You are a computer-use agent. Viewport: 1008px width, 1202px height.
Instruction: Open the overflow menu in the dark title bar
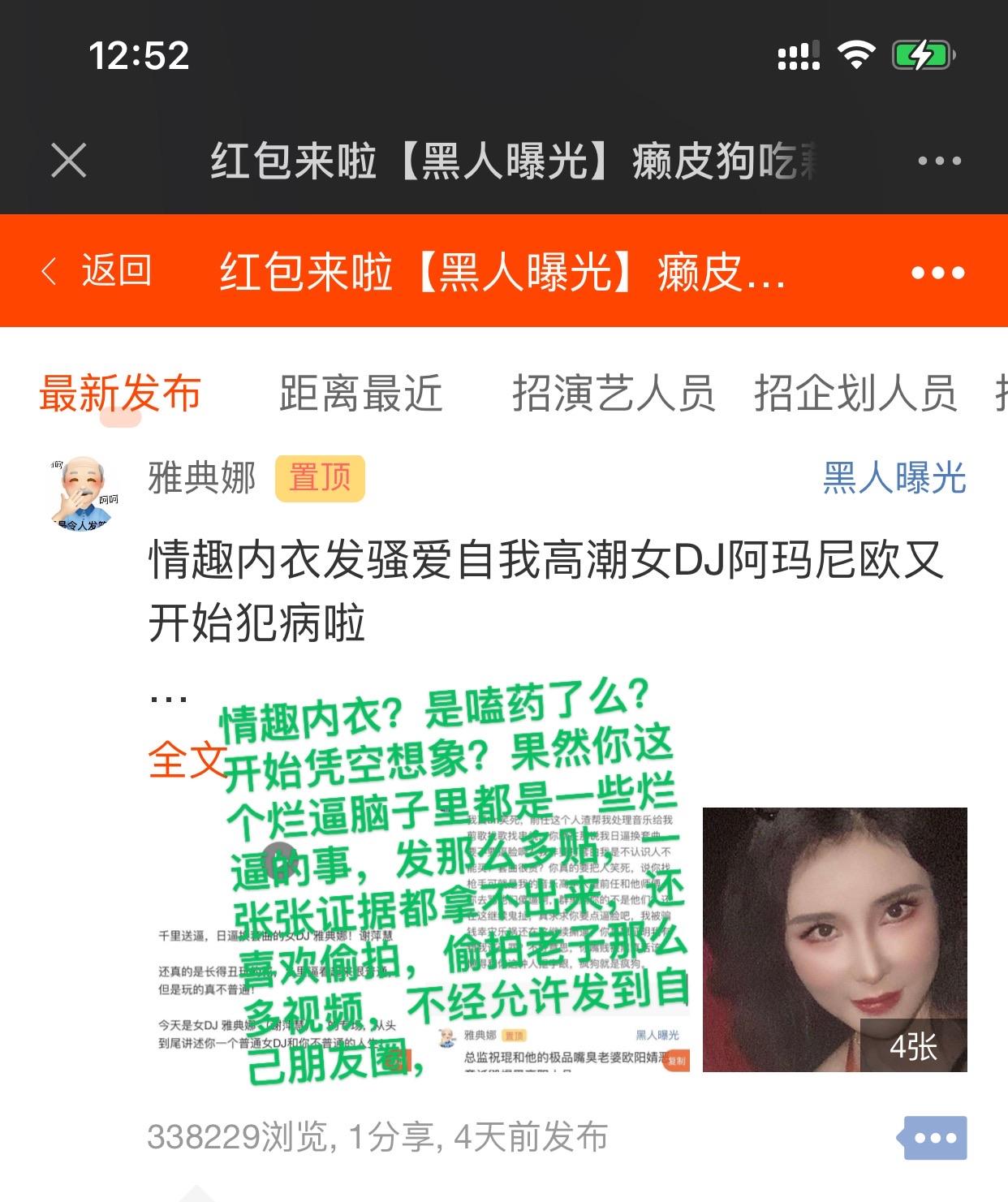click(939, 161)
